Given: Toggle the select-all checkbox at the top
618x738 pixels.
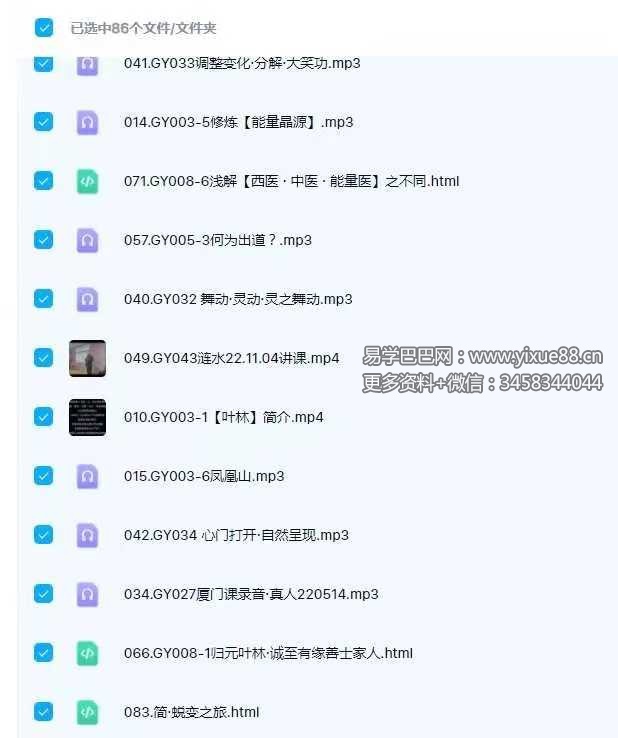Looking at the screenshot, I should [x=43, y=28].
